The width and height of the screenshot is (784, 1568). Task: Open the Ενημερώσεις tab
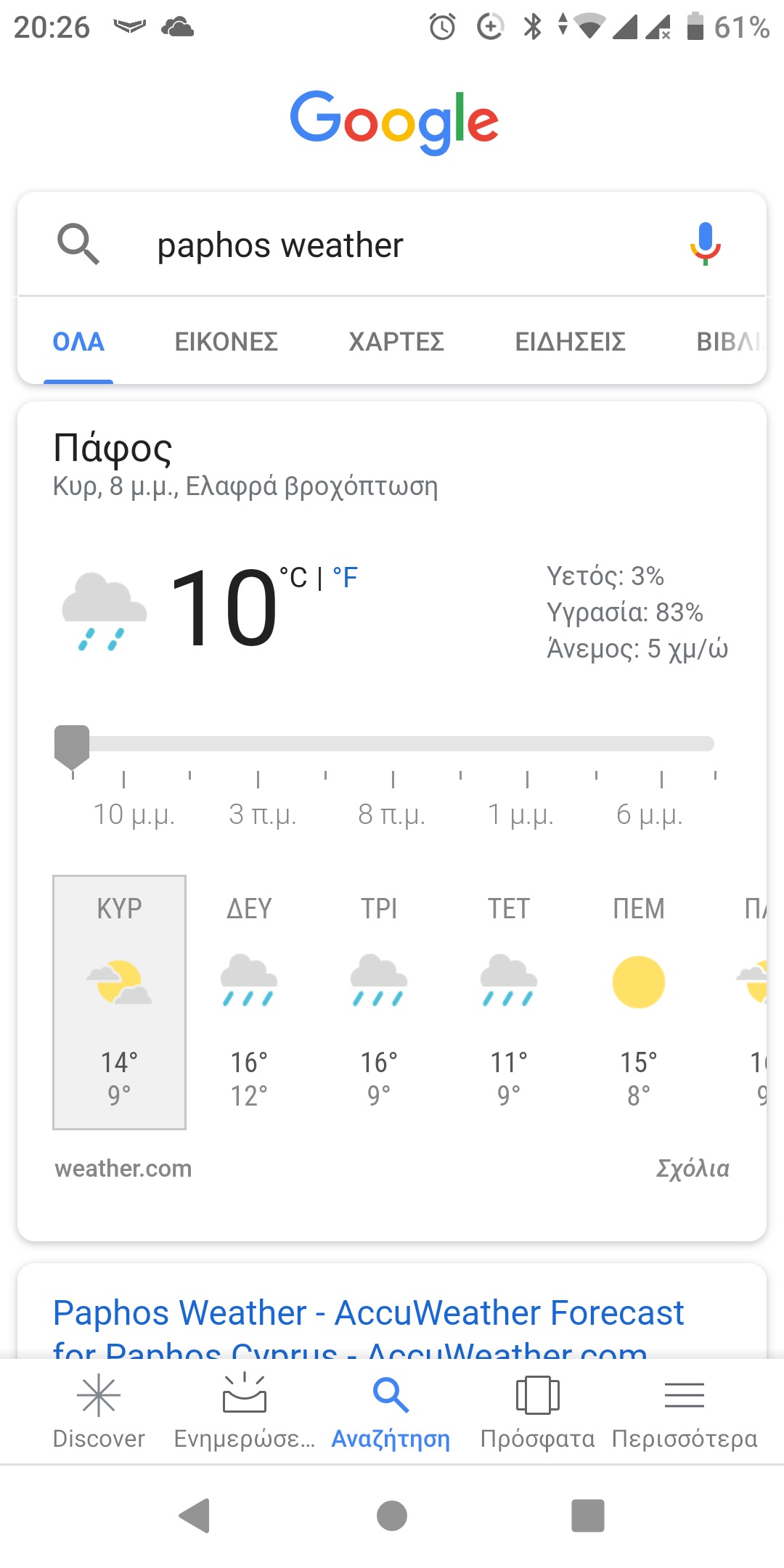click(245, 1412)
